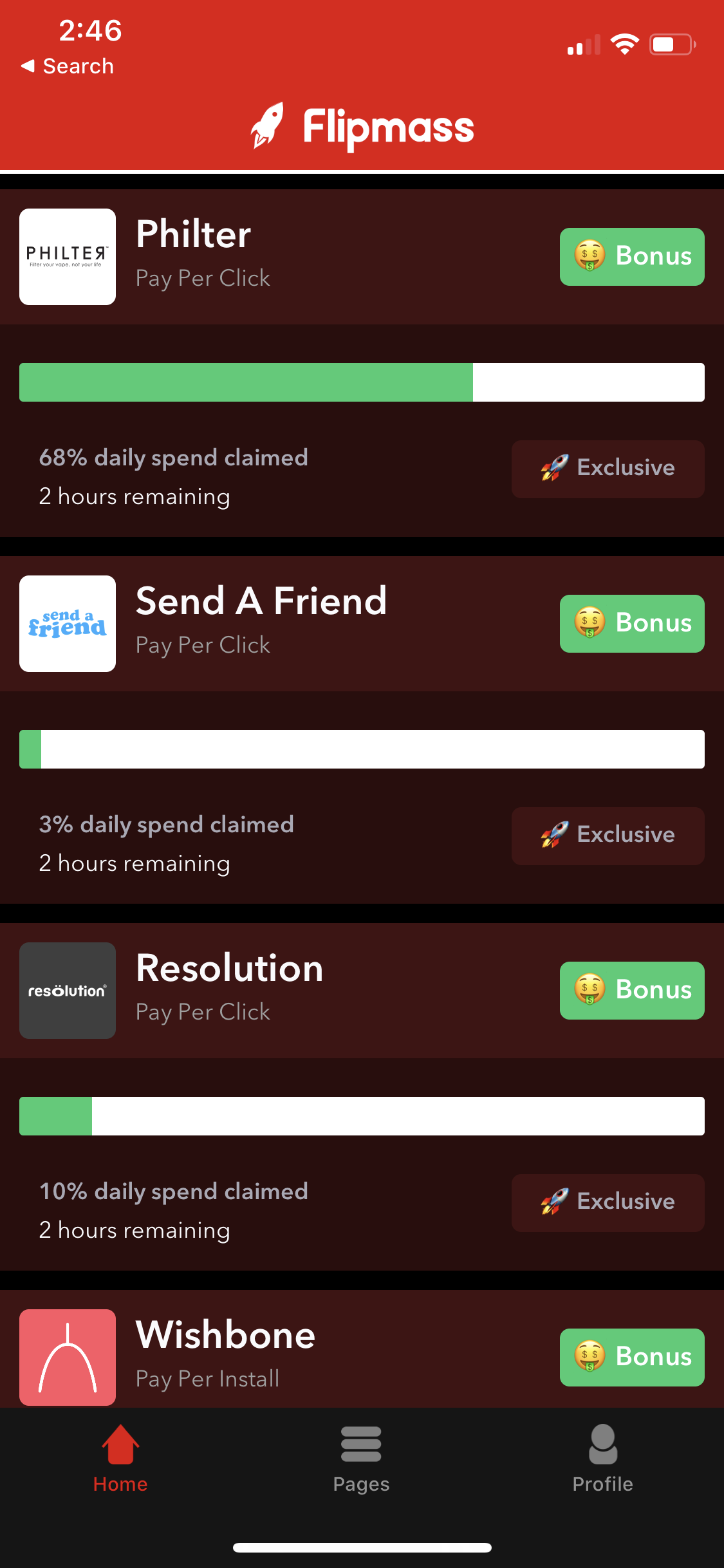This screenshot has height=1568, width=724.
Task: Open the Wishbone pay per install campaign
Action: [x=362, y=1349]
